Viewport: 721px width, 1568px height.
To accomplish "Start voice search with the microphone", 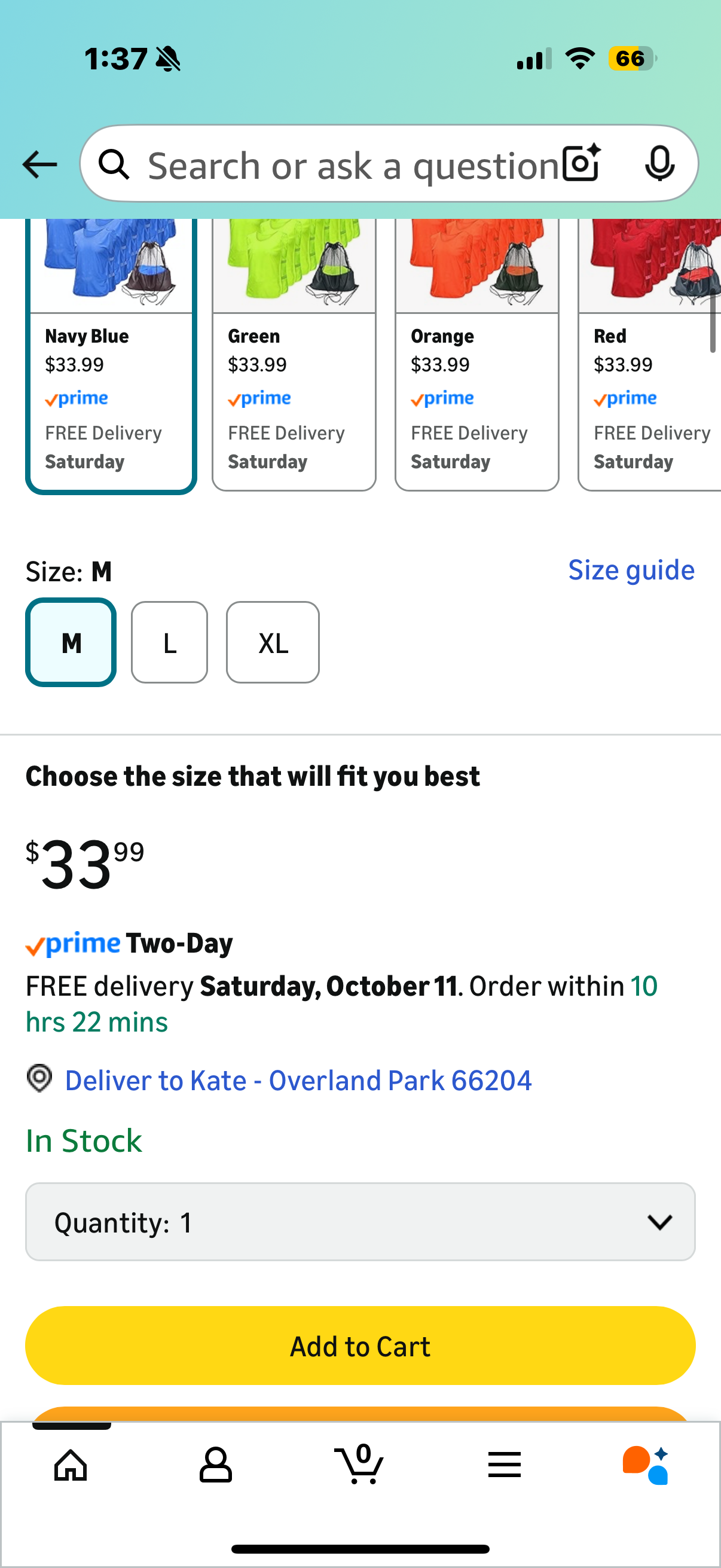I will pyautogui.click(x=659, y=163).
